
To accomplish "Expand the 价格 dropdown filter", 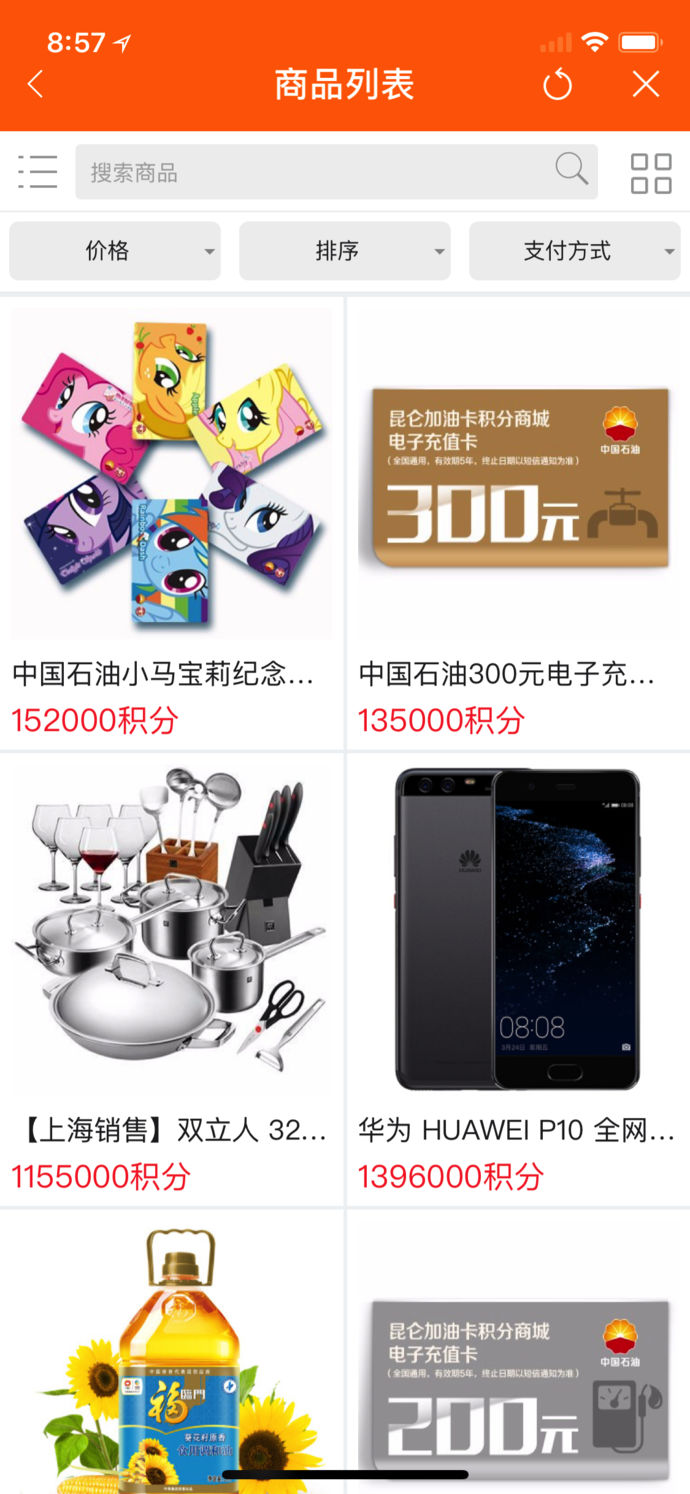I will 115,251.
